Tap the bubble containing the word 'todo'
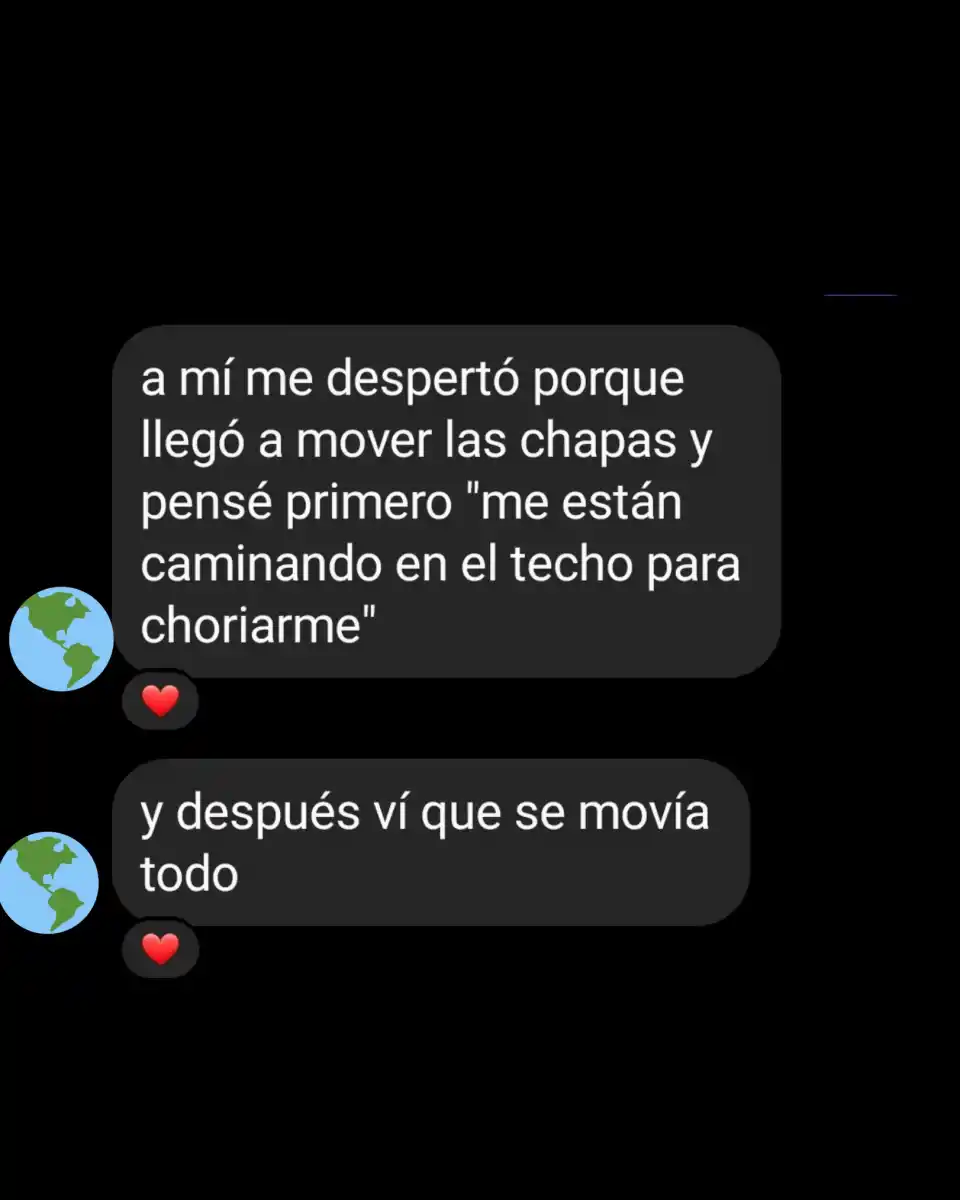Image resolution: width=960 pixels, height=1200 pixels. tap(190, 872)
